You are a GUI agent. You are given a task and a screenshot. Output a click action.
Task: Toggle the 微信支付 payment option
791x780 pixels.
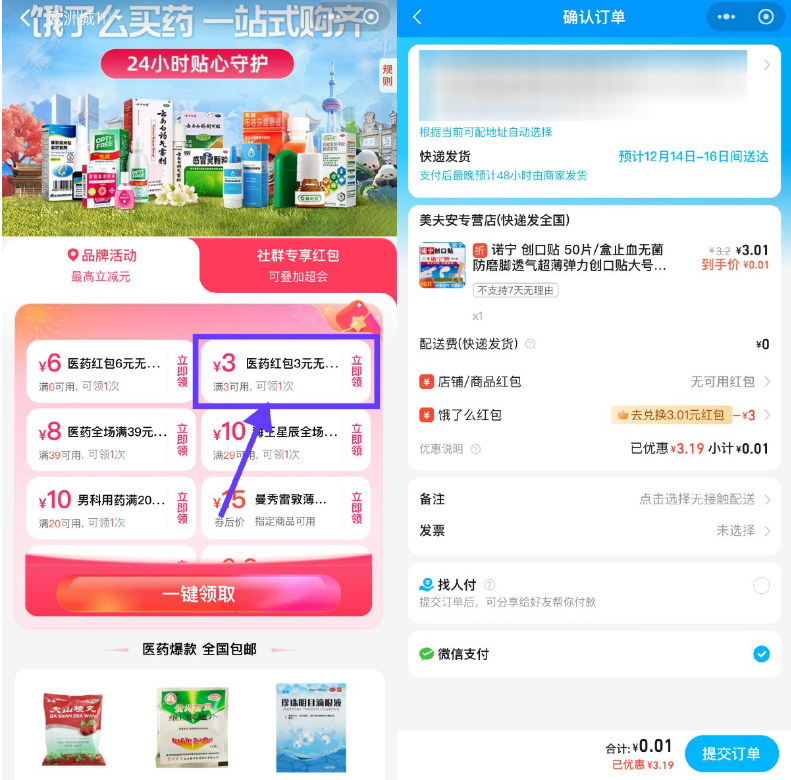coord(761,654)
